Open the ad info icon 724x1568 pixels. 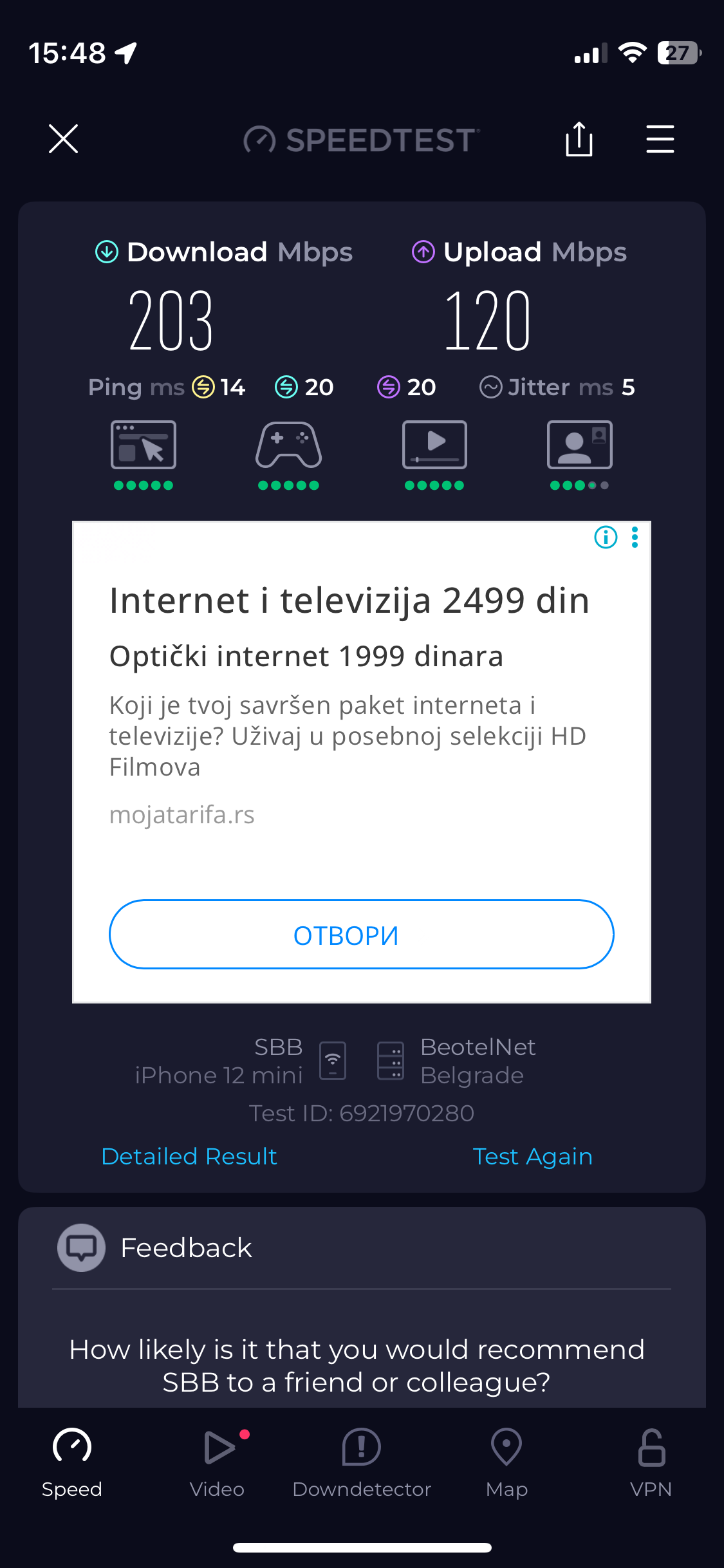[x=606, y=537]
